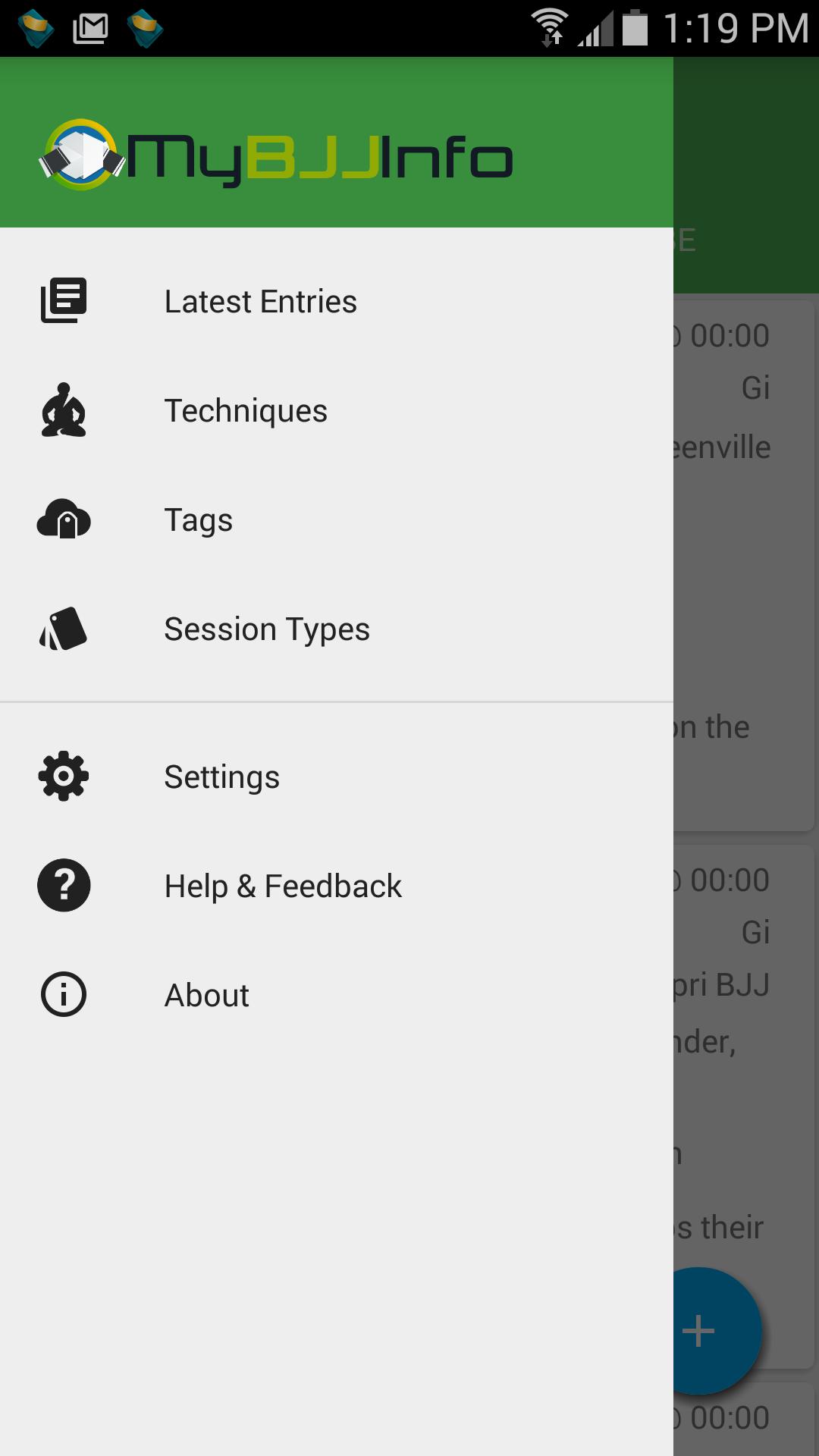The width and height of the screenshot is (819, 1456).
Task: View the About page
Action: click(207, 996)
